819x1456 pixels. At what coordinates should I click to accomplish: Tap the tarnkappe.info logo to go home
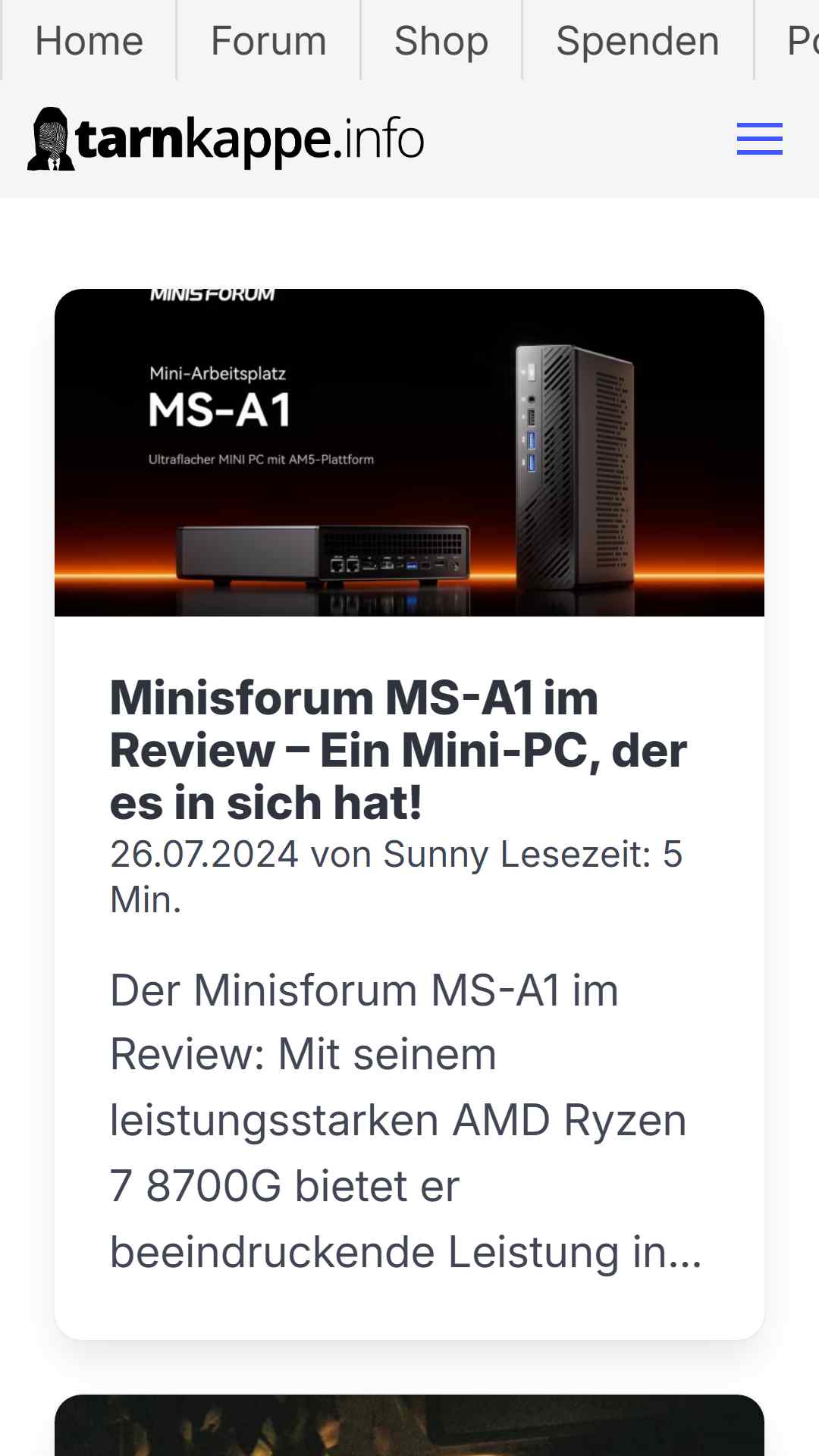[226, 139]
